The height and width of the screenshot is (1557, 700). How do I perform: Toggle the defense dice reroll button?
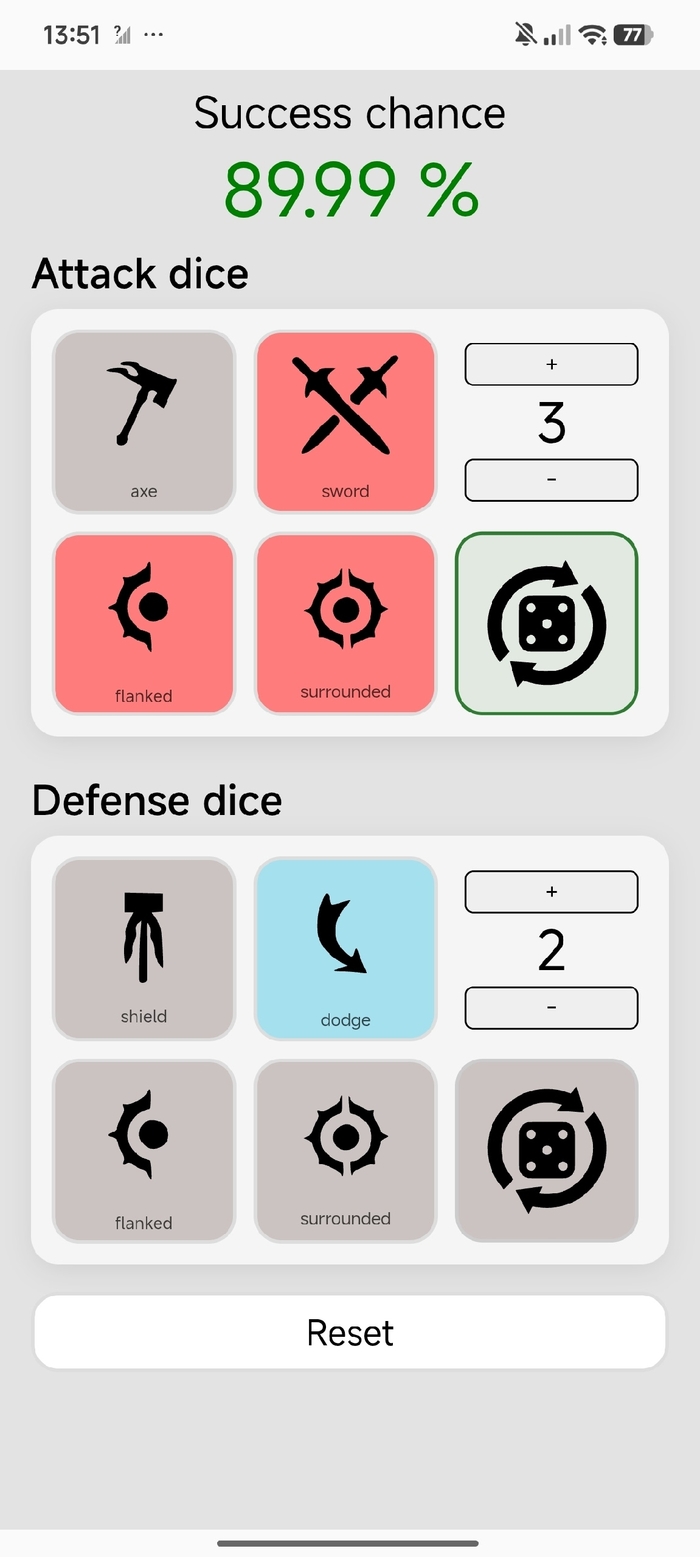[x=547, y=1151]
